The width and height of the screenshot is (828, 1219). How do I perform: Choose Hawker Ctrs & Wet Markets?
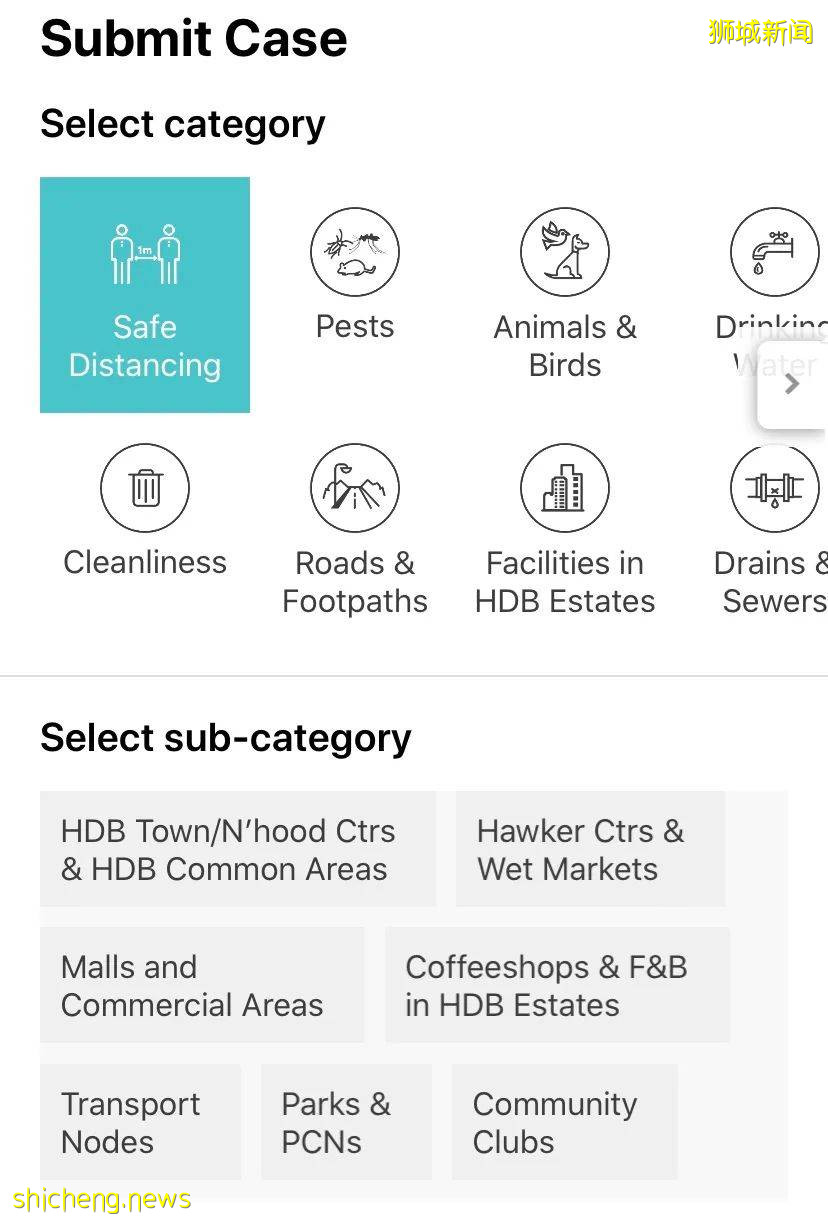point(590,849)
